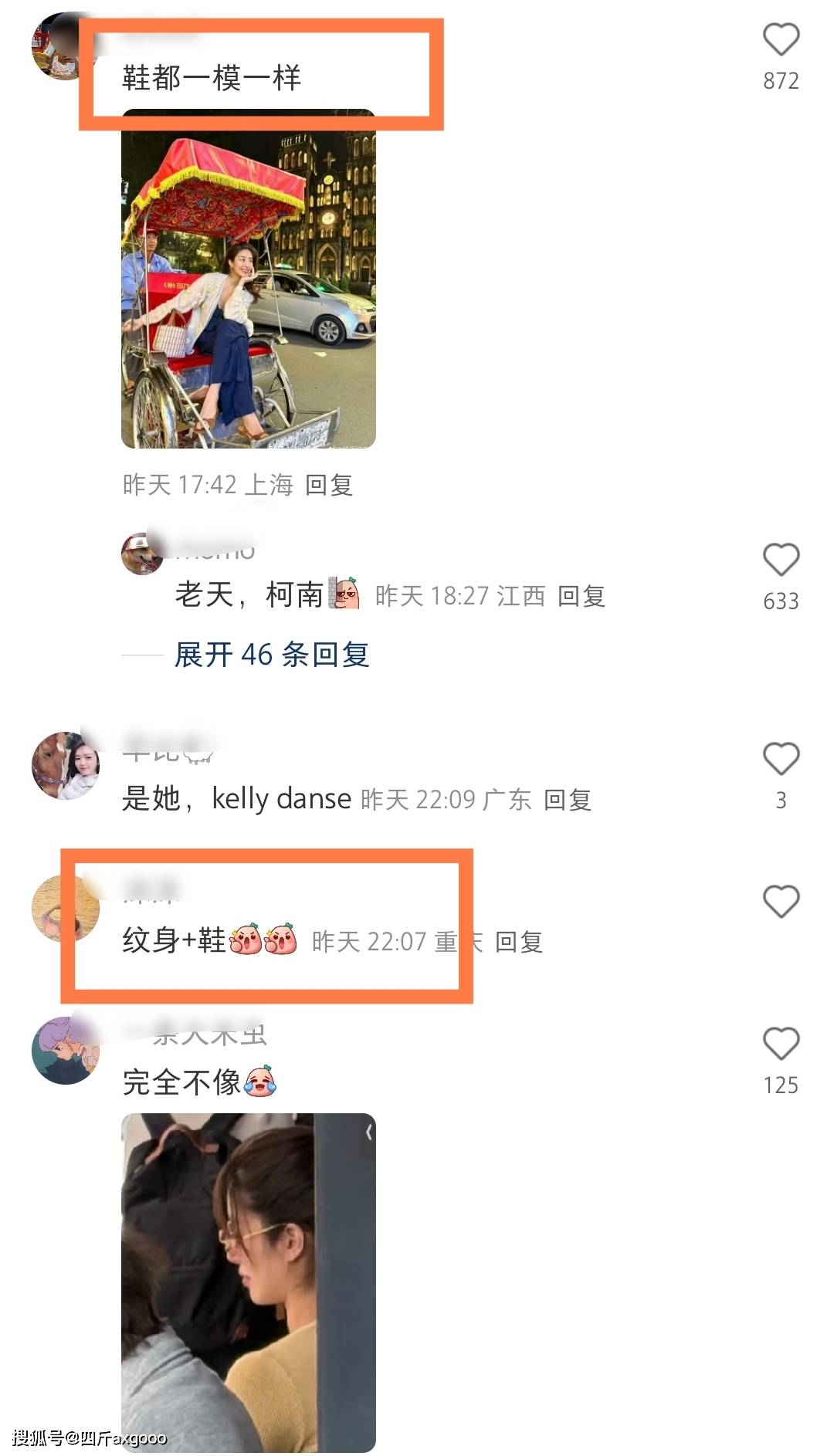This screenshot has width=834, height=1456.
Task: Reply to the Guangdong comment from 22:09
Action: (x=568, y=800)
